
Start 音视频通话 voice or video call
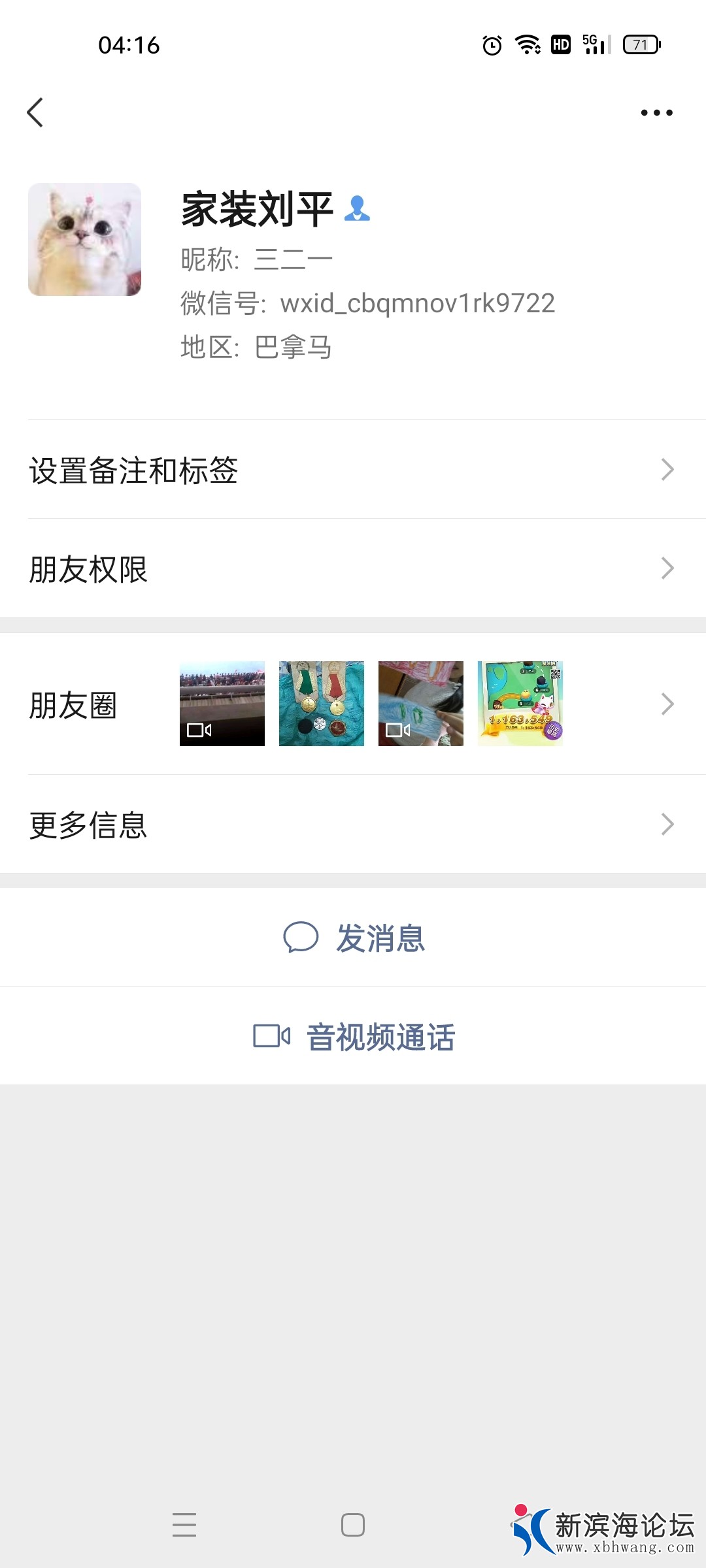pos(354,1037)
